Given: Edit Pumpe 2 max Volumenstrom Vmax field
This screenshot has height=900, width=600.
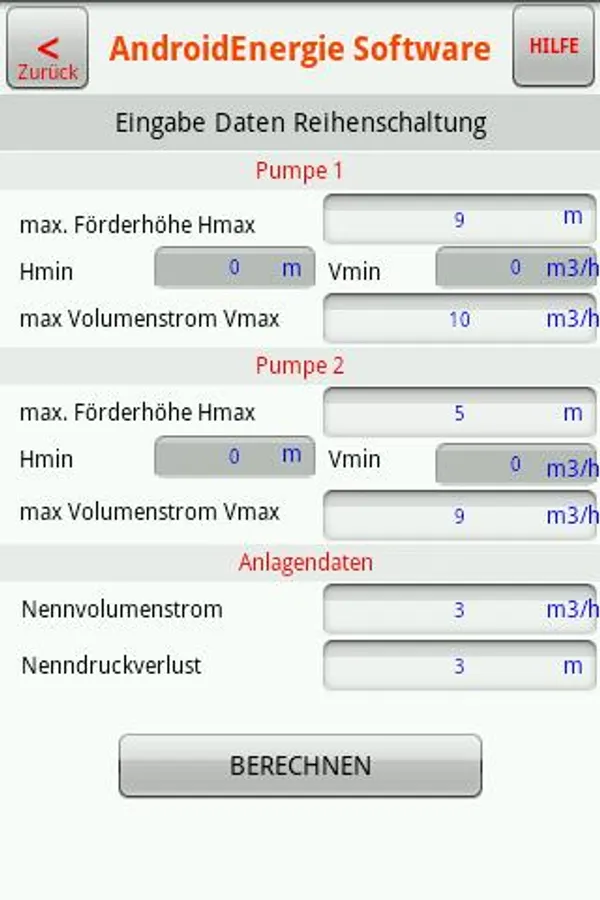Looking at the screenshot, I should (x=459, y=516).
